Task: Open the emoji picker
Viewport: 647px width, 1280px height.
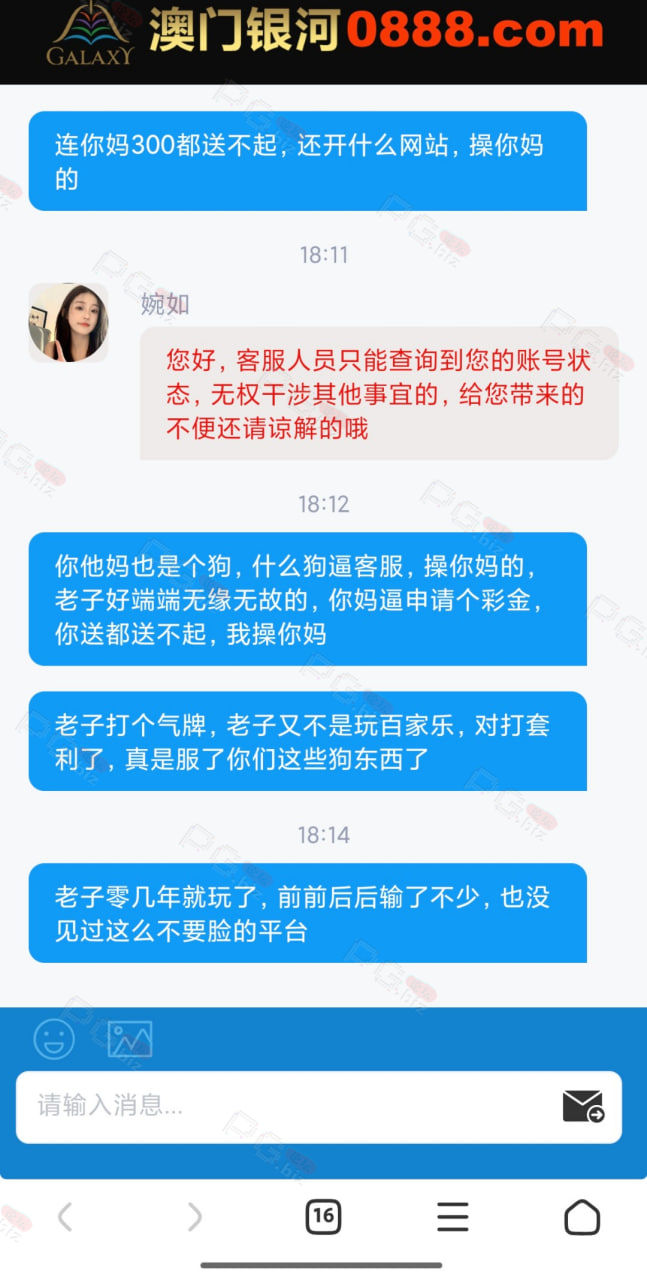Action: [x=54, y=1039]
